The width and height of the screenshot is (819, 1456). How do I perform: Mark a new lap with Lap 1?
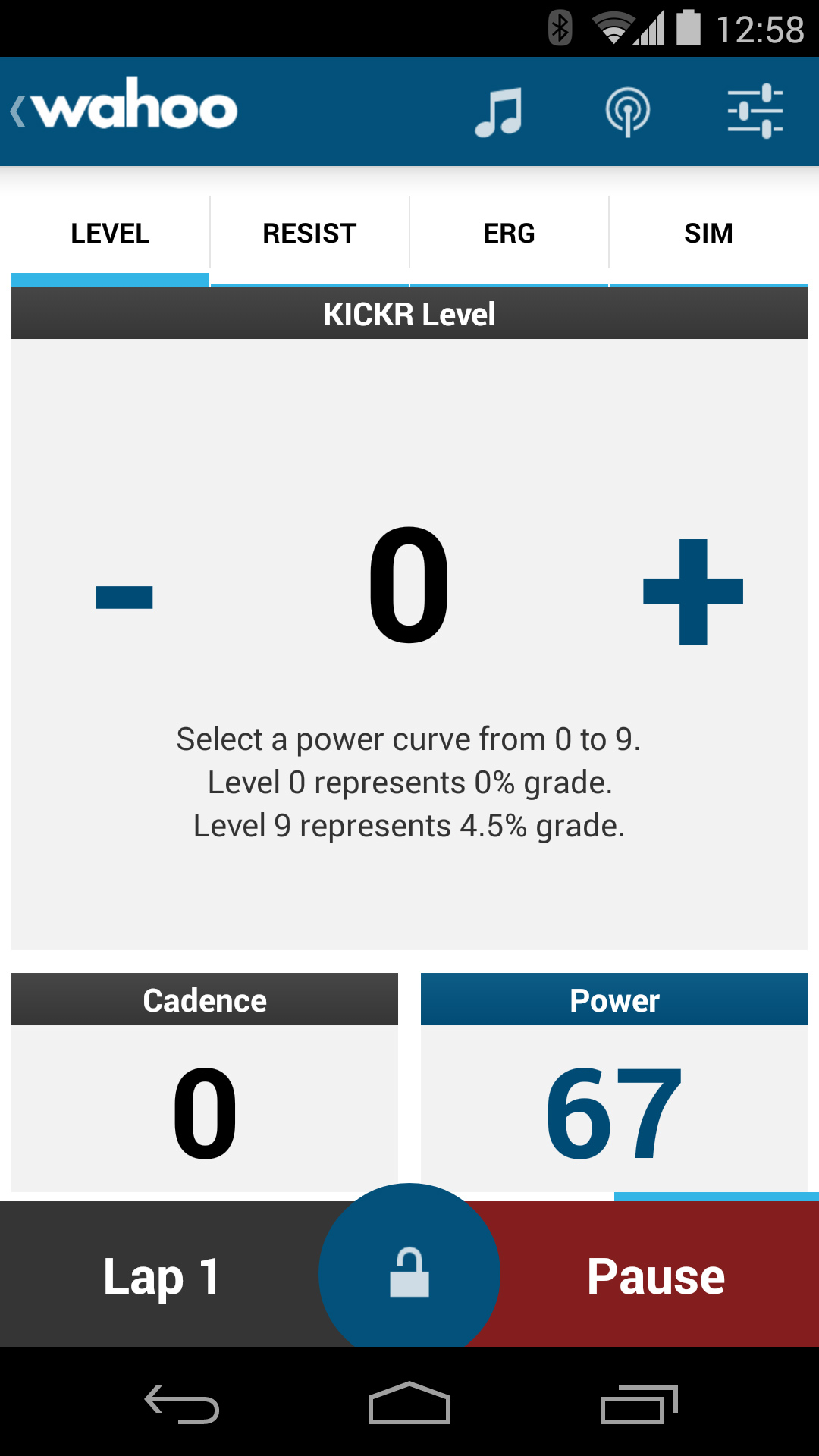click(x=161, y=1277)
